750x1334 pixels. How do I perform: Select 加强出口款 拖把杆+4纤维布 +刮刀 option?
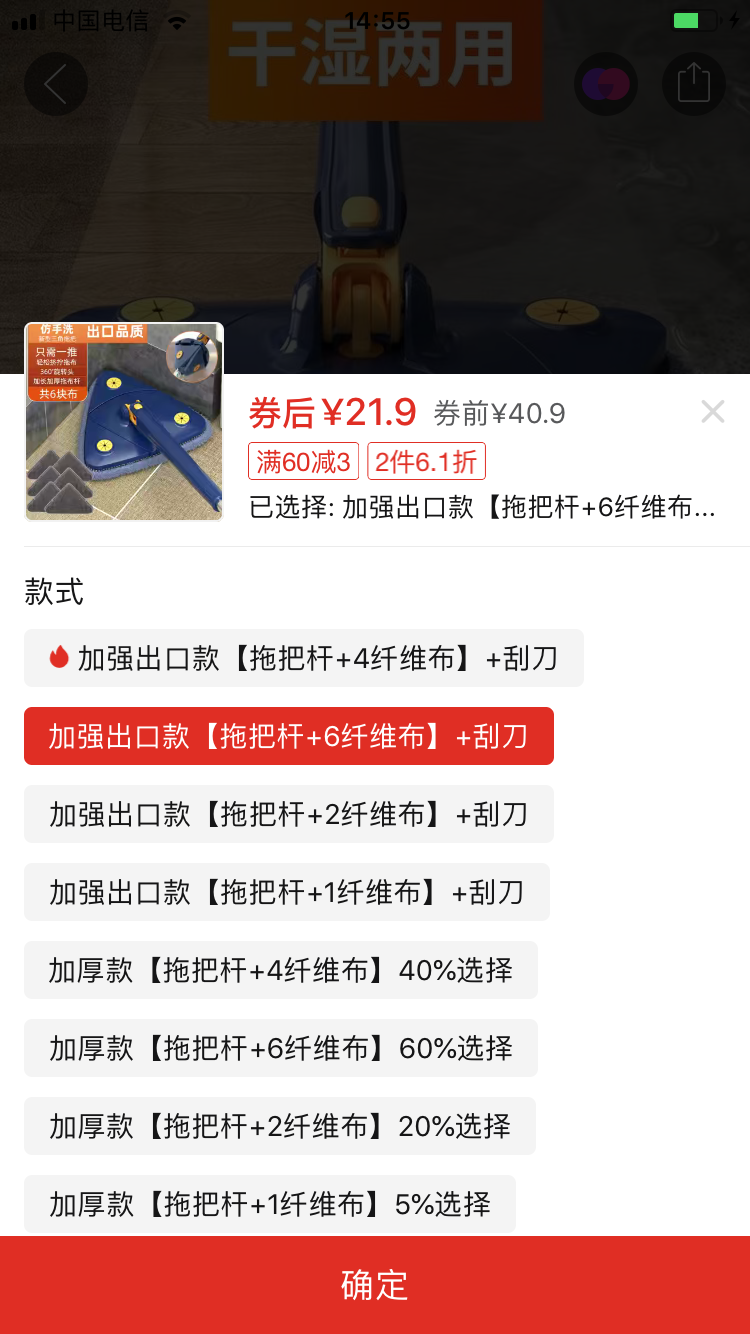tap(304, 658)
